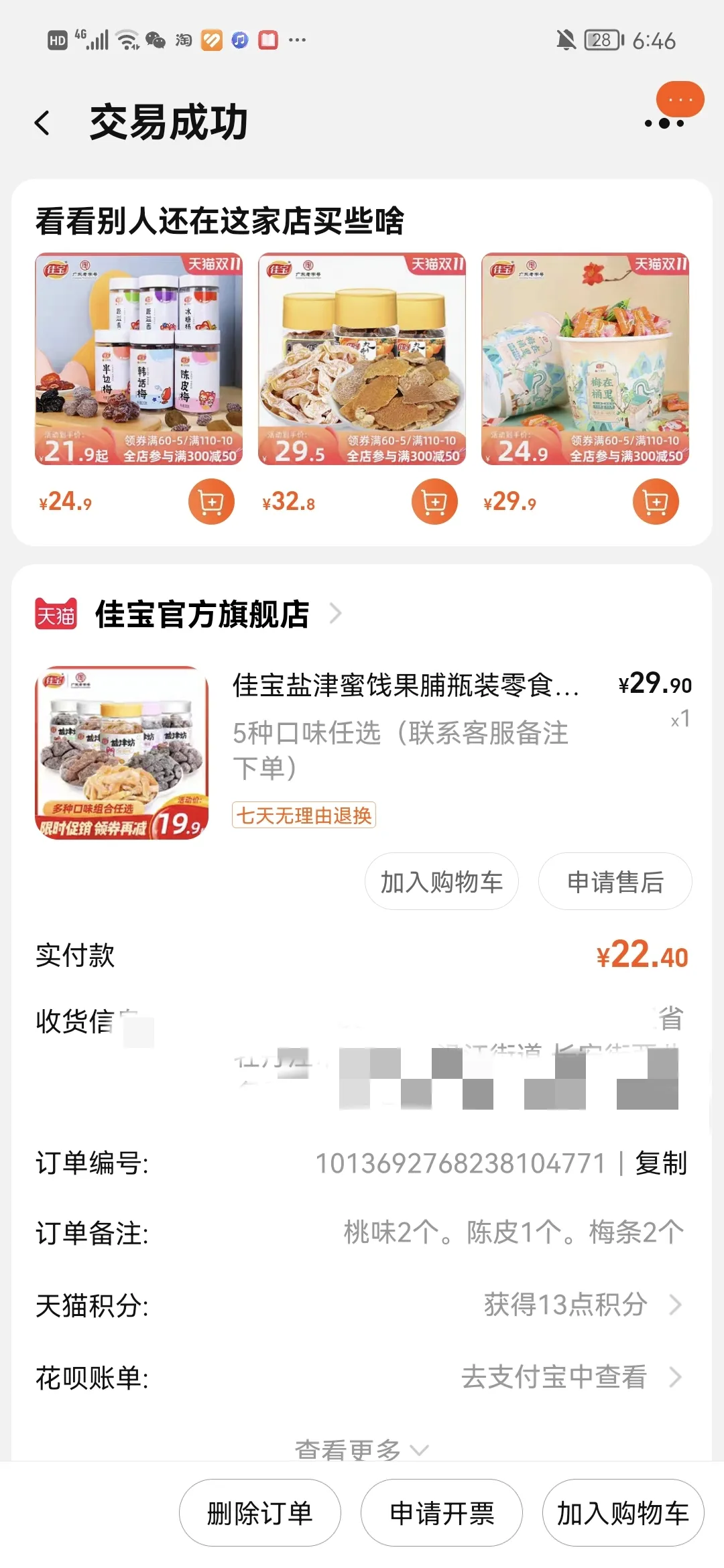Open the three-dot more options menu
This screenshot has height=1568, width=724.
tap(664, 123)
